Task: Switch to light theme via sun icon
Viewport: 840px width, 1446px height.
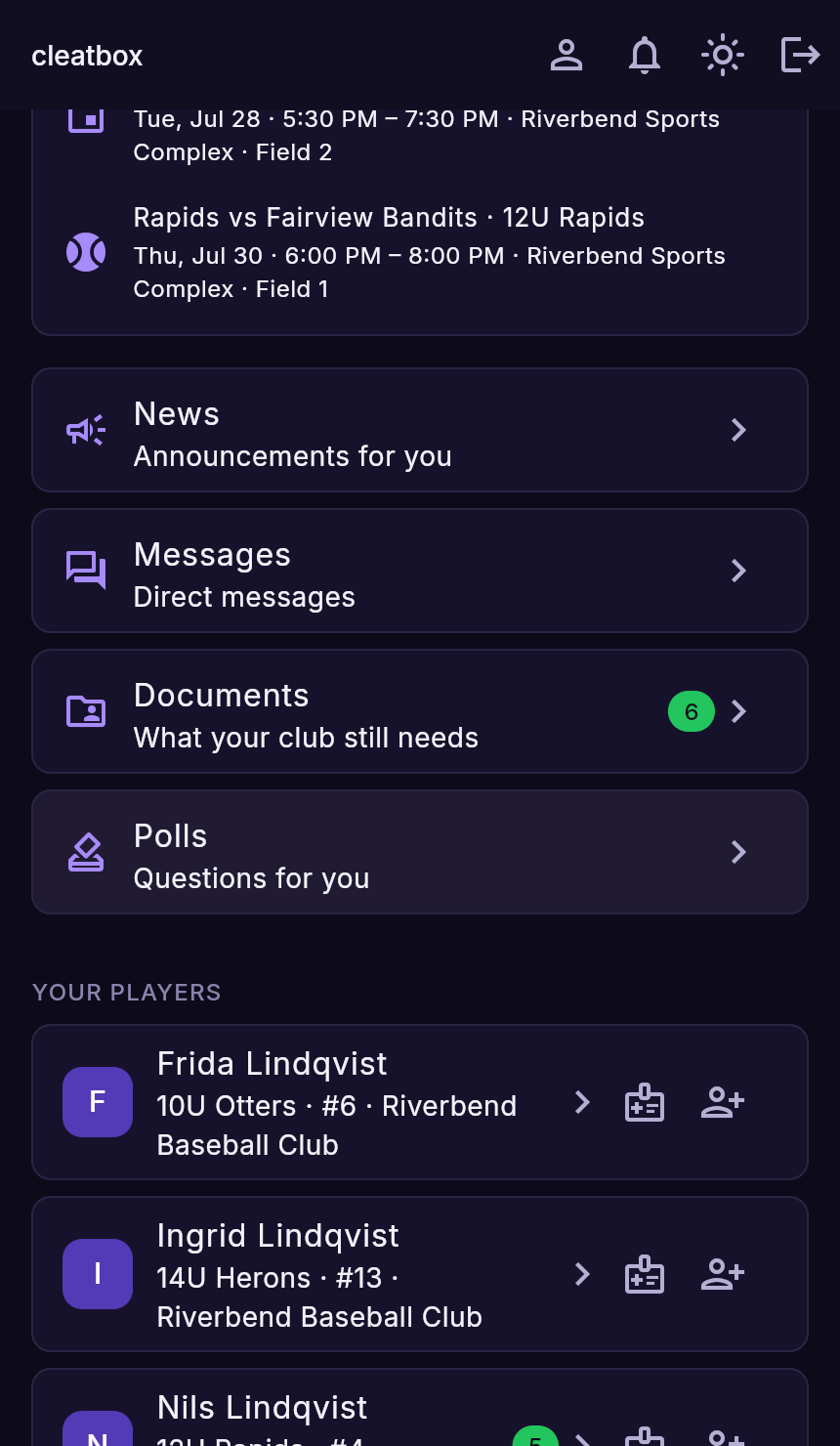Action: 723,55
